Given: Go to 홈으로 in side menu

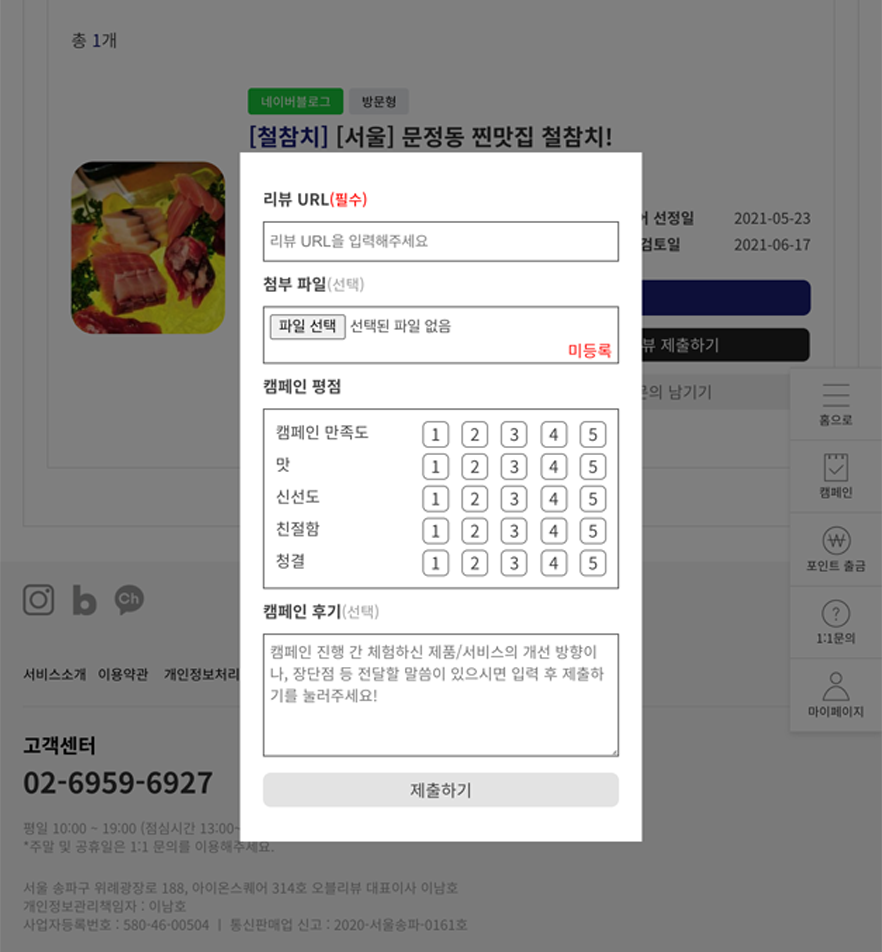Looking at the screenshot, I should 835,405.
